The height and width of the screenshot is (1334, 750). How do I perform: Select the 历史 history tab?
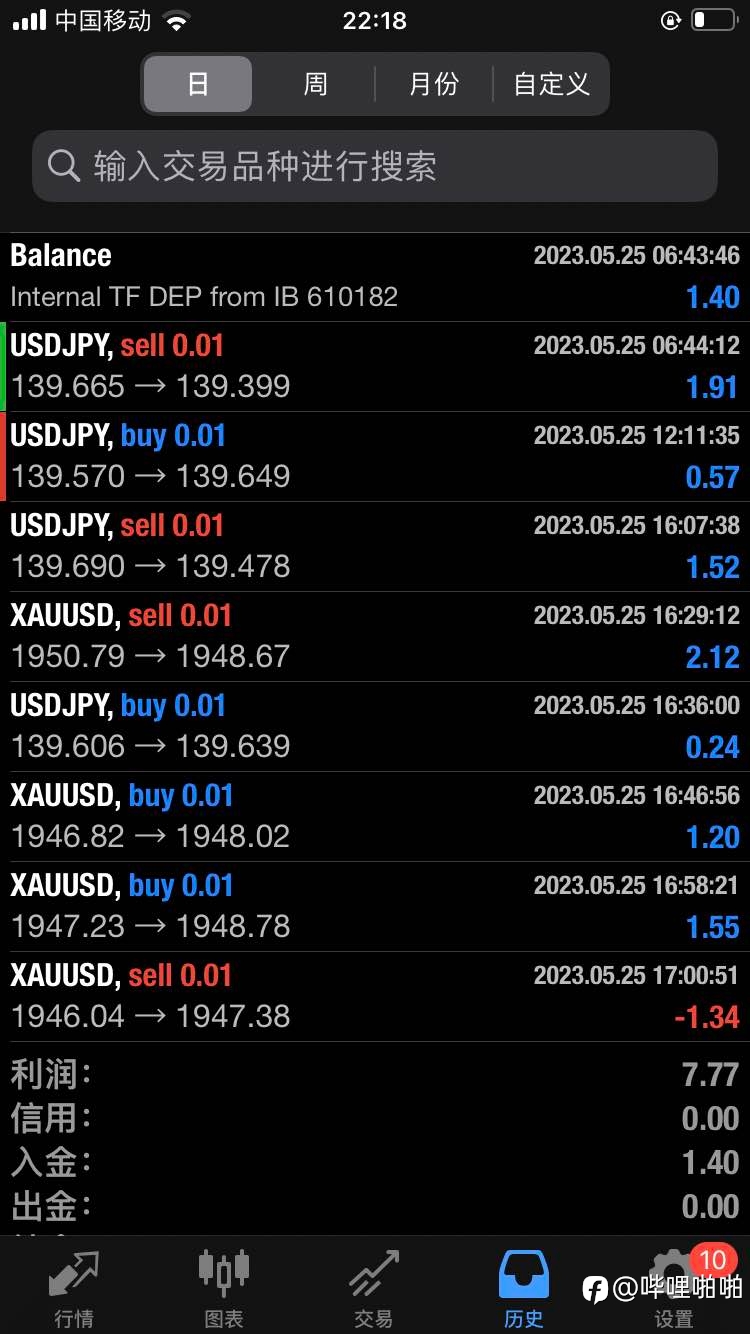coord(524,1287)
